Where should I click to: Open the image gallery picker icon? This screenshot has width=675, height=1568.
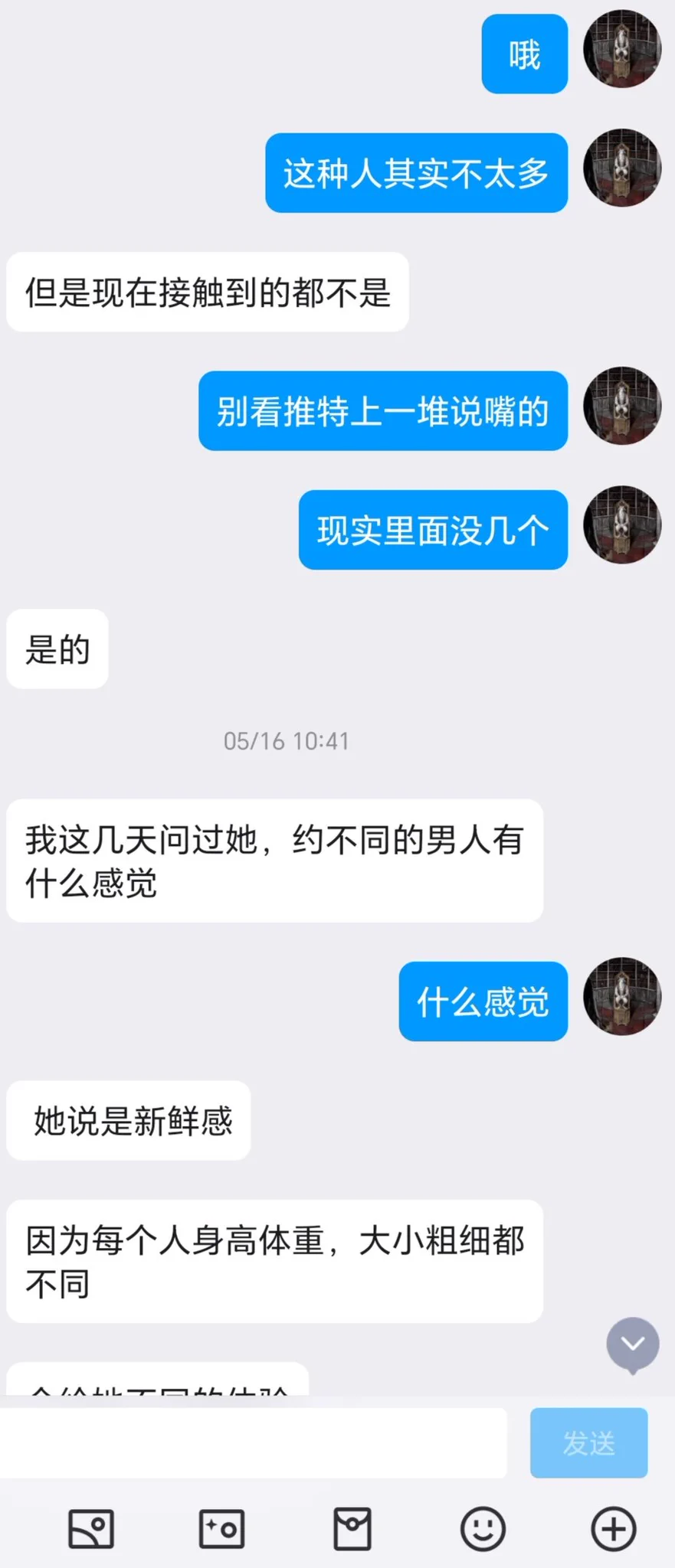click(91, 1529)
